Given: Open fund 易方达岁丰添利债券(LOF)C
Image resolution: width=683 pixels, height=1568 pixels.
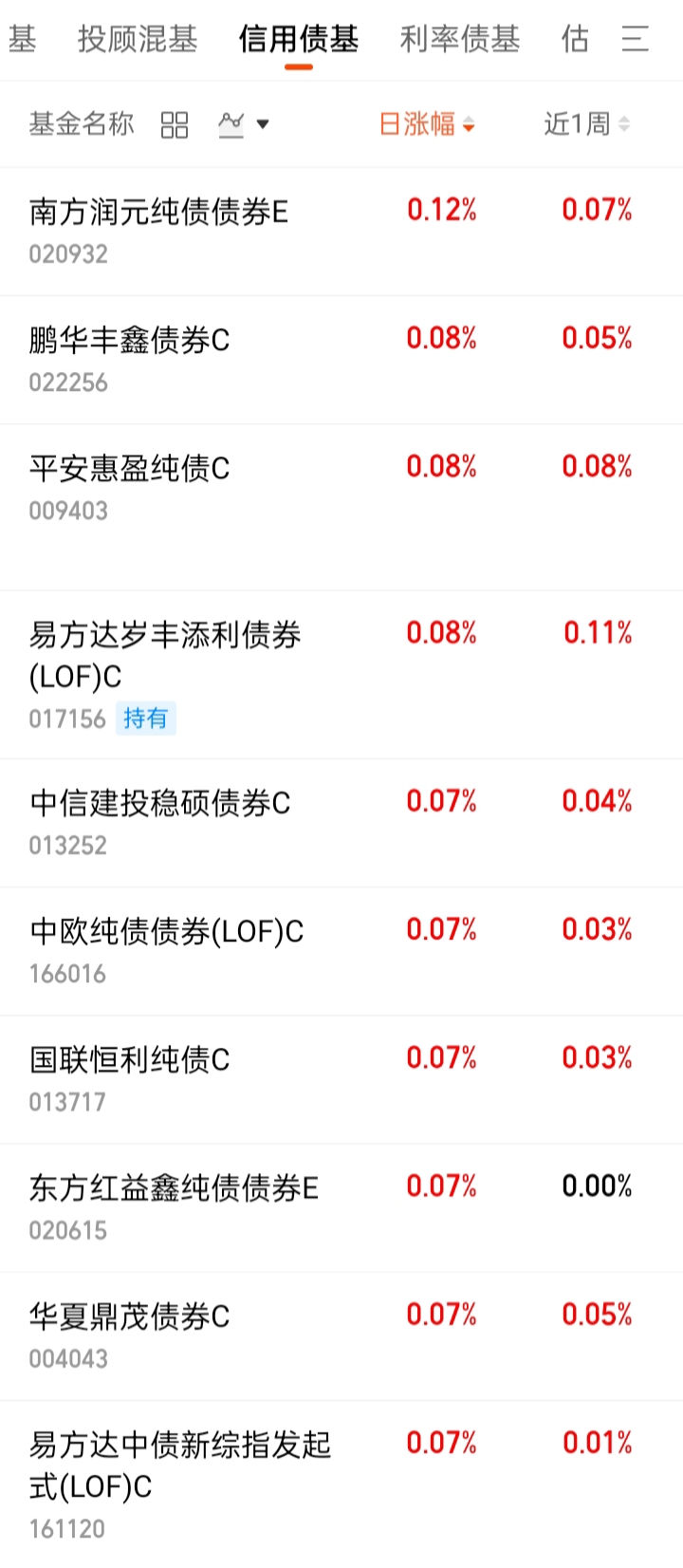Looking at the screenshot, I should click(x=341, y=675).
